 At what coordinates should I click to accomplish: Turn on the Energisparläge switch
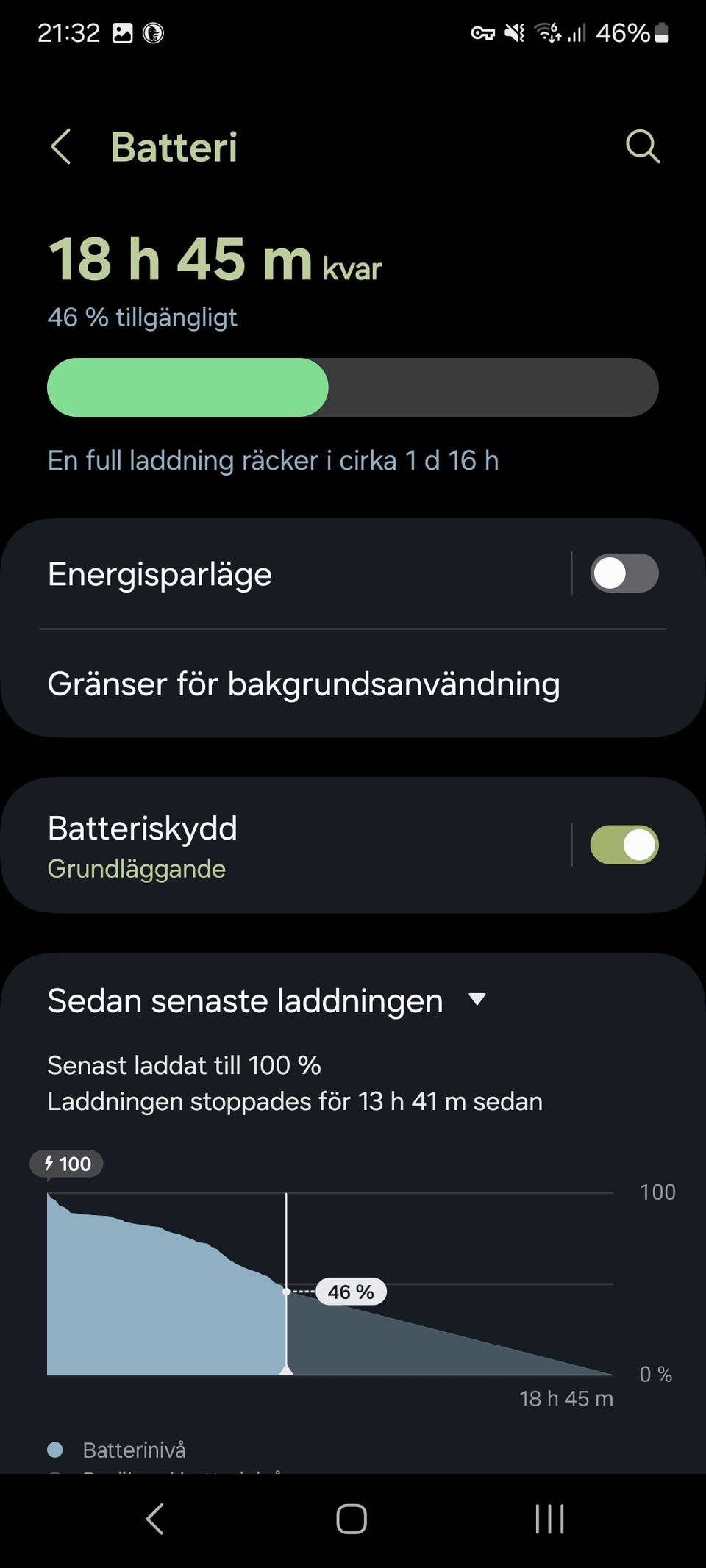click(624, 573)
